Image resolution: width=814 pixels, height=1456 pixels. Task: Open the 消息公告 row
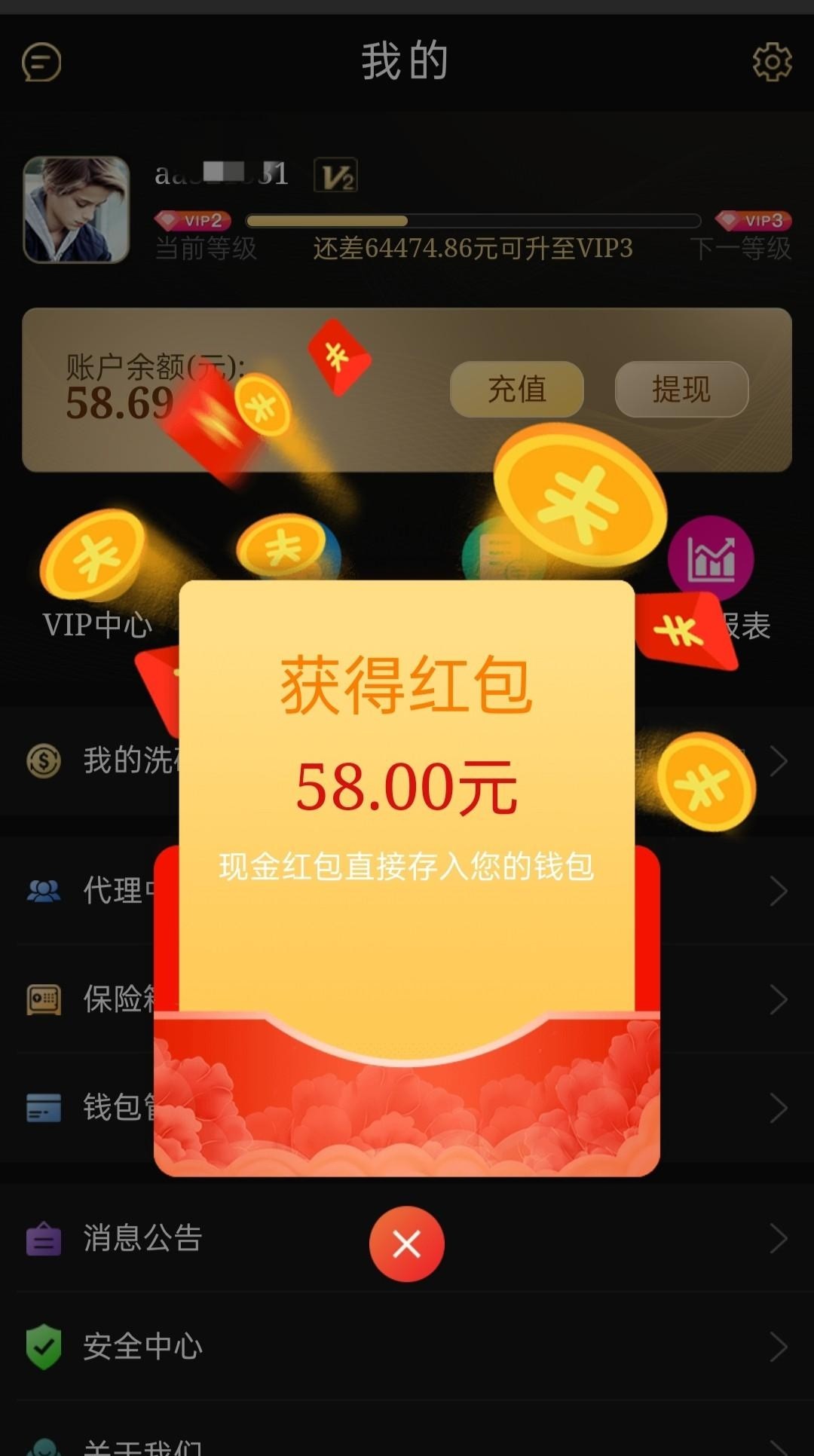pyautogui.click(x=143, y=1238)
